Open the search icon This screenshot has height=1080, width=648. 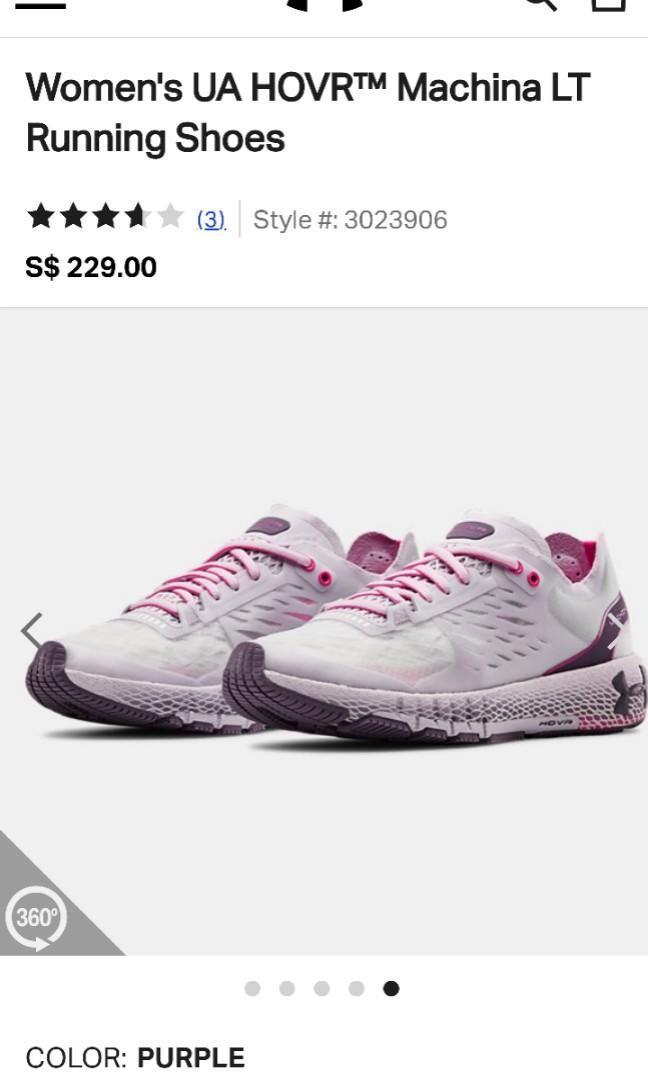[x=539, y=4]
